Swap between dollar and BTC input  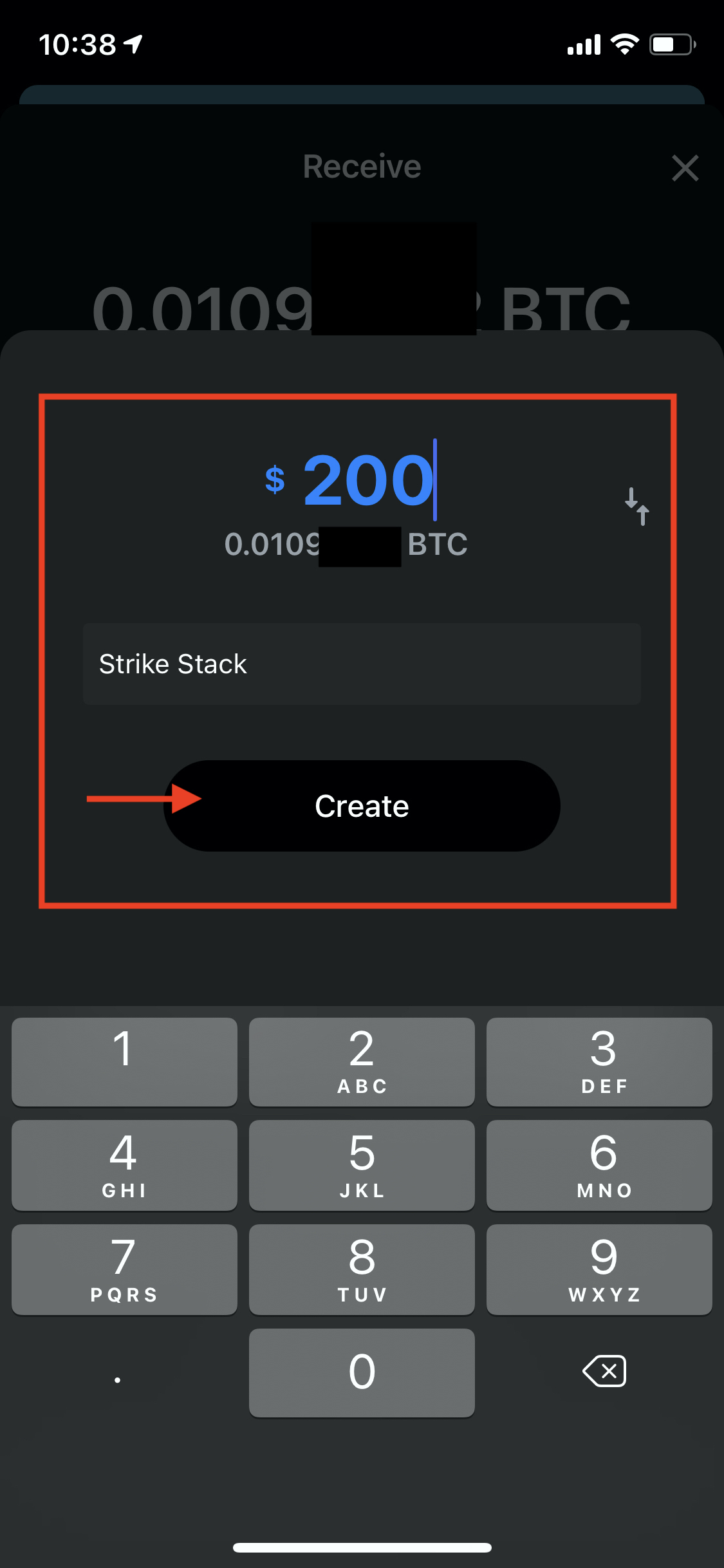[x=637, y=506]
